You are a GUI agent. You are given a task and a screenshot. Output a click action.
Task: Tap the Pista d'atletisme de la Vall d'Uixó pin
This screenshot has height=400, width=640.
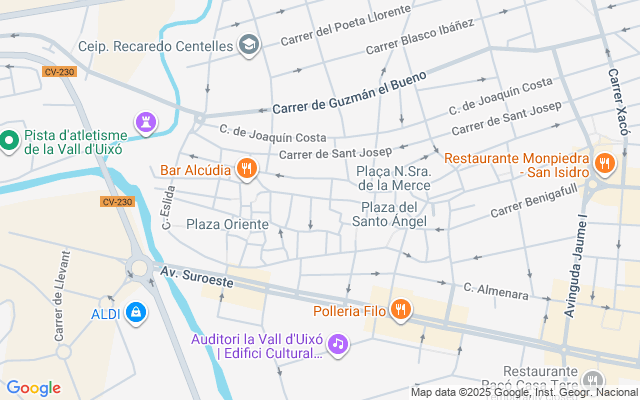tap(10, 140)
